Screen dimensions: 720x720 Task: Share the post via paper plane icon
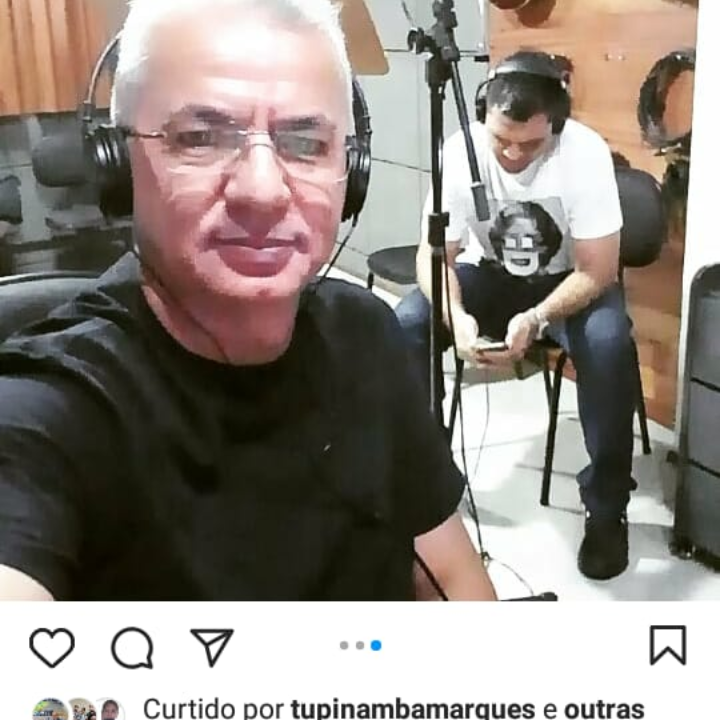pos(212,647)
